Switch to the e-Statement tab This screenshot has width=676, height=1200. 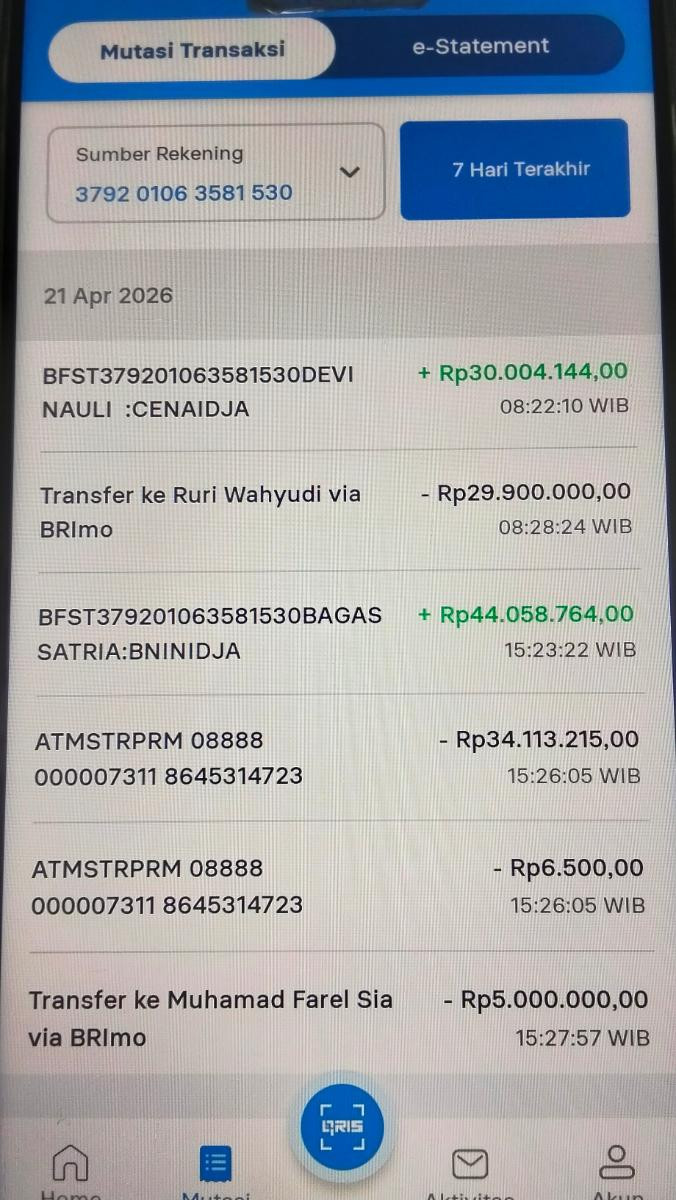[480, 46]
